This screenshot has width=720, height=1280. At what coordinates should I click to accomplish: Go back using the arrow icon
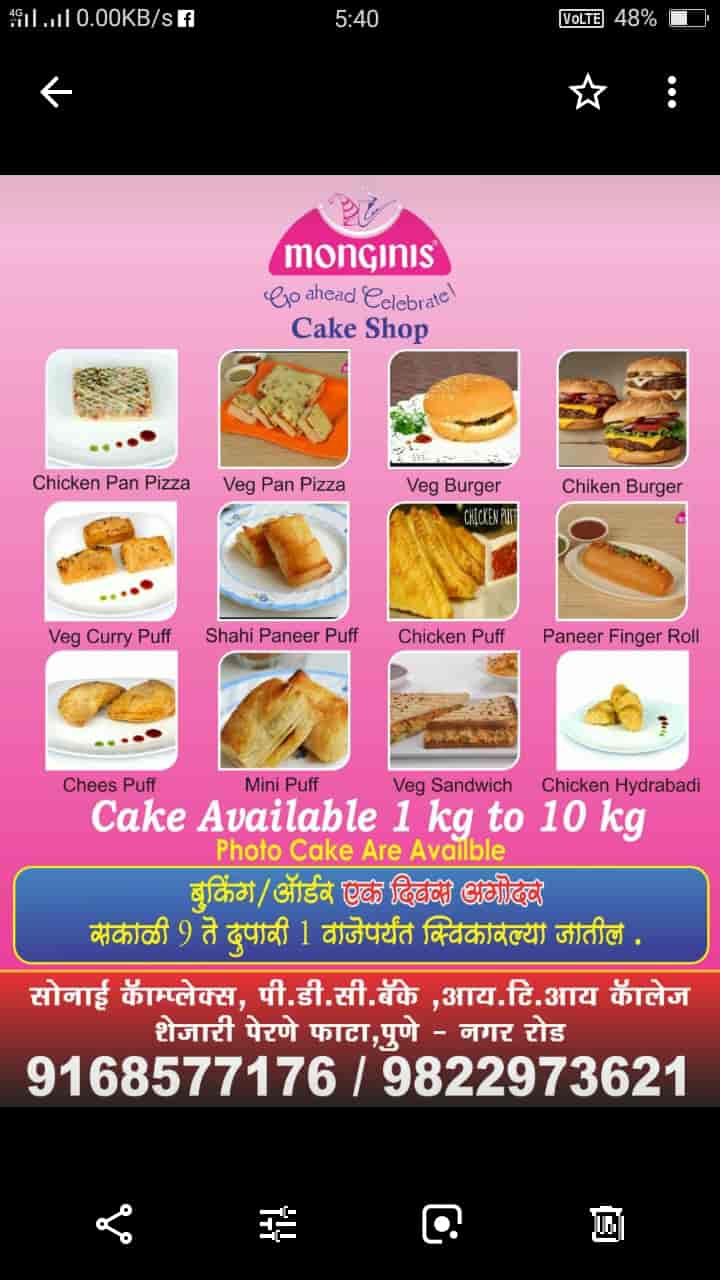[x=56, y=92]
